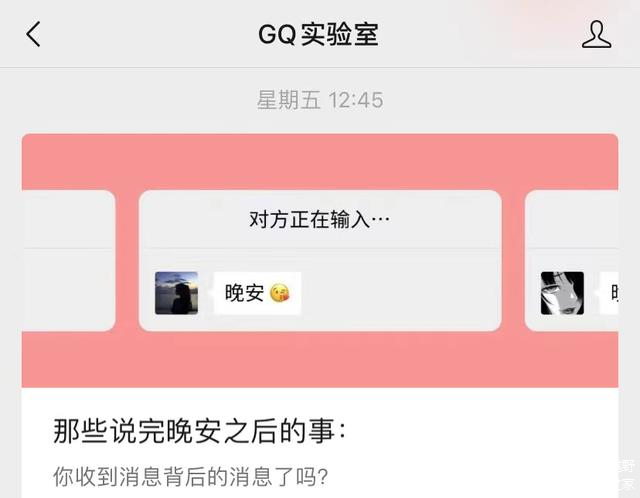Go back from GQ实验室 chat

click(x=33, y=35)
